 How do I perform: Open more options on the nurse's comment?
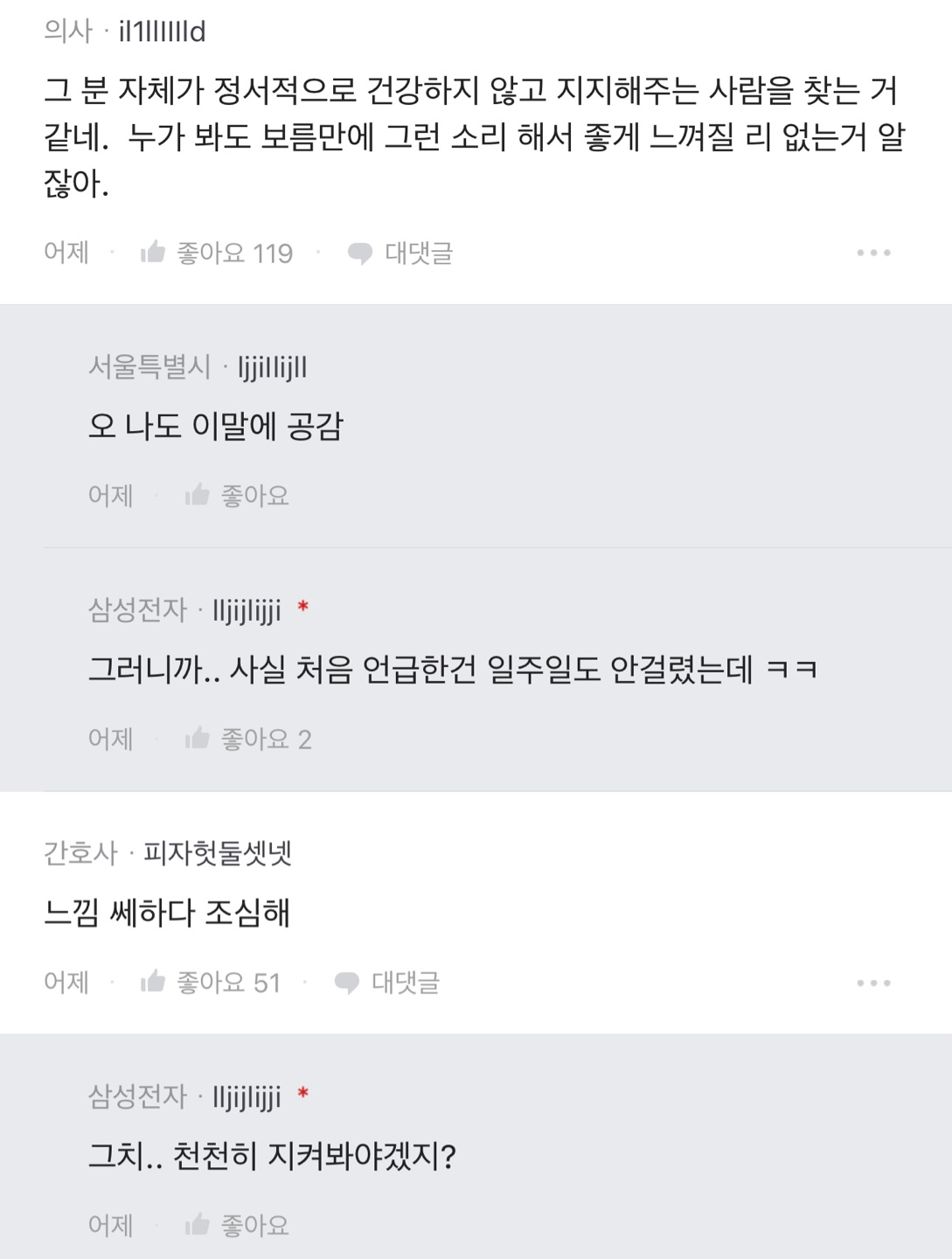tap(873, 984)
